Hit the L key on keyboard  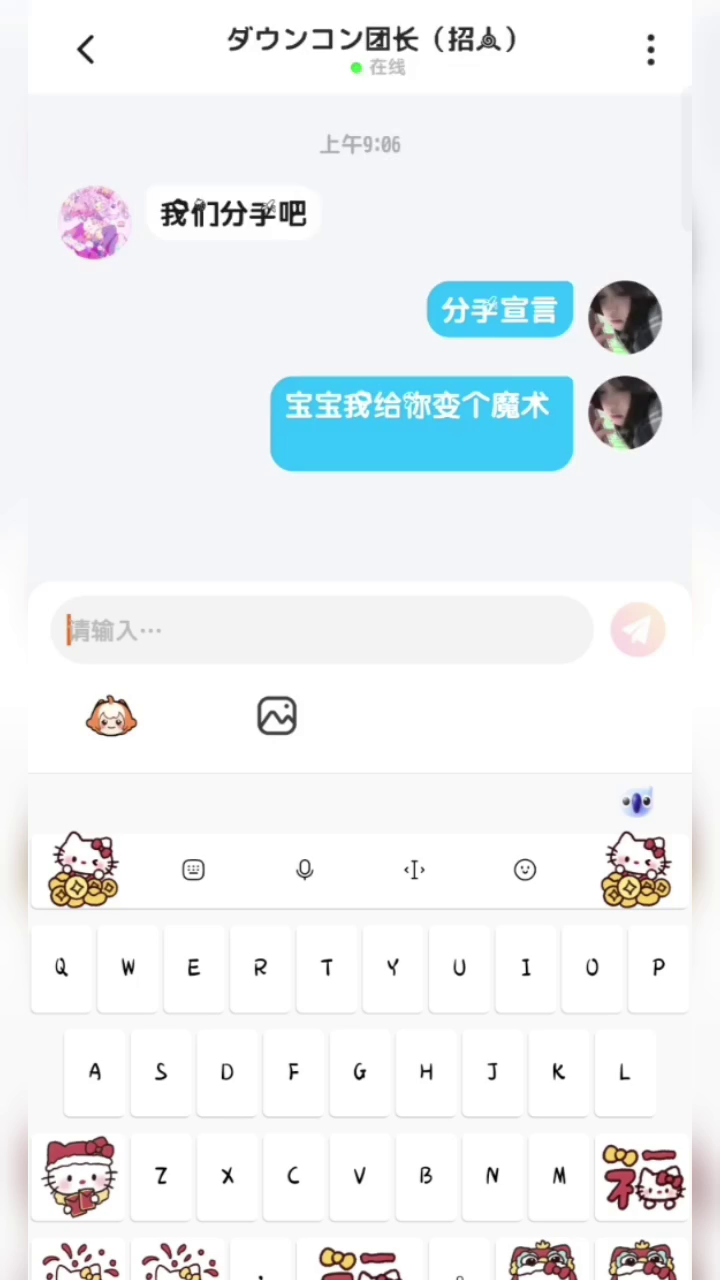[625, 1072]
